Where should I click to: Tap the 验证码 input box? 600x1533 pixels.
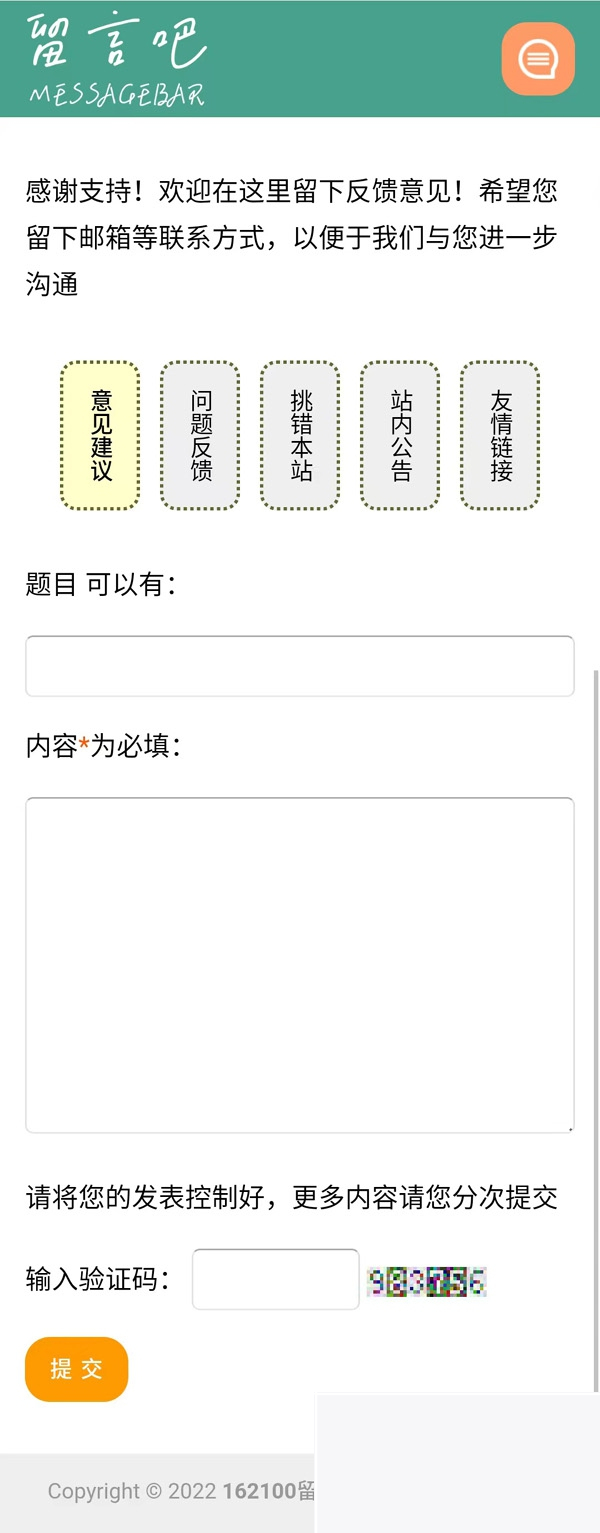pos(275,1279)
